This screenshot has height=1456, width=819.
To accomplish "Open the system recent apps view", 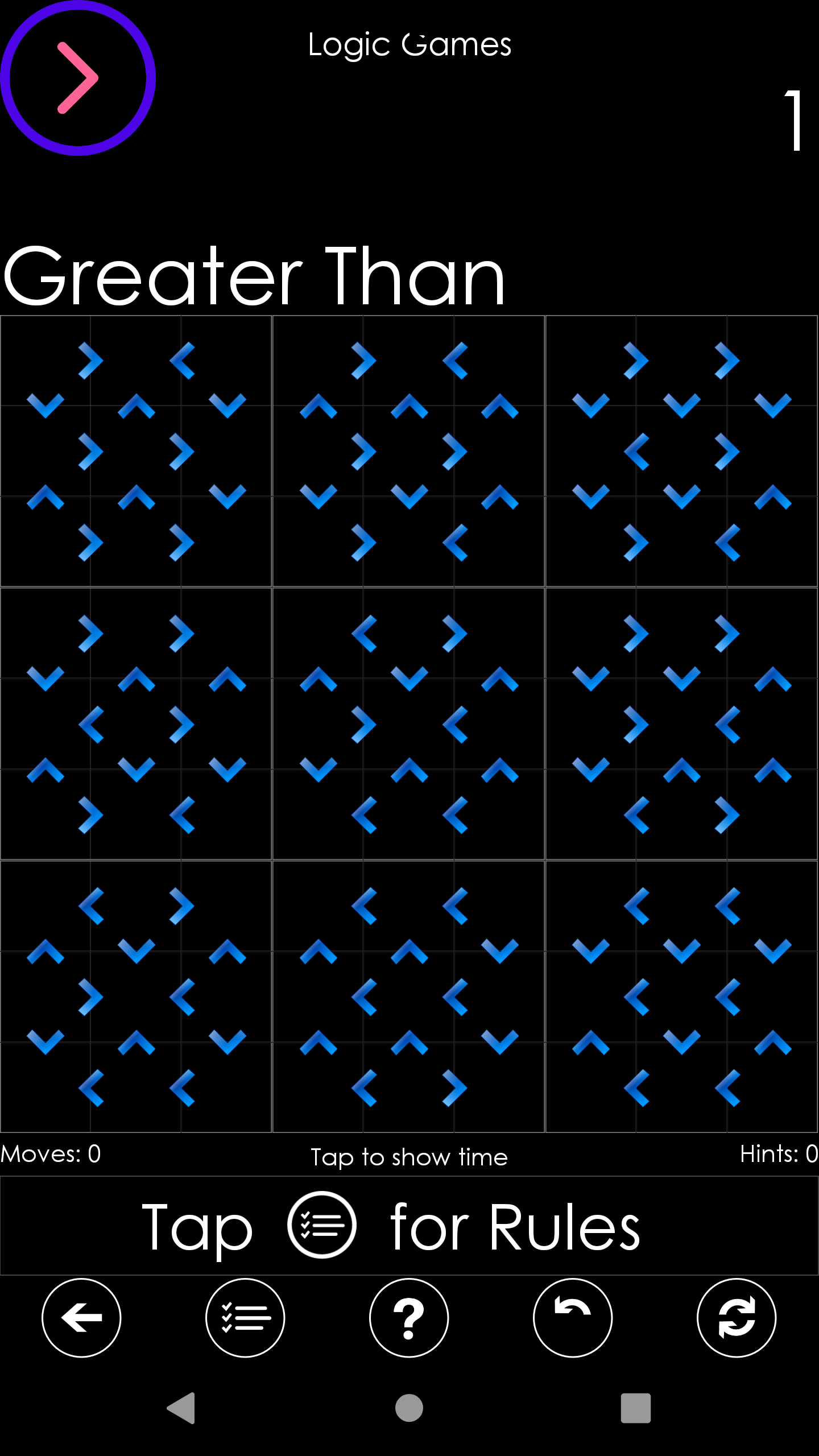I will [x=635, y=1408].
